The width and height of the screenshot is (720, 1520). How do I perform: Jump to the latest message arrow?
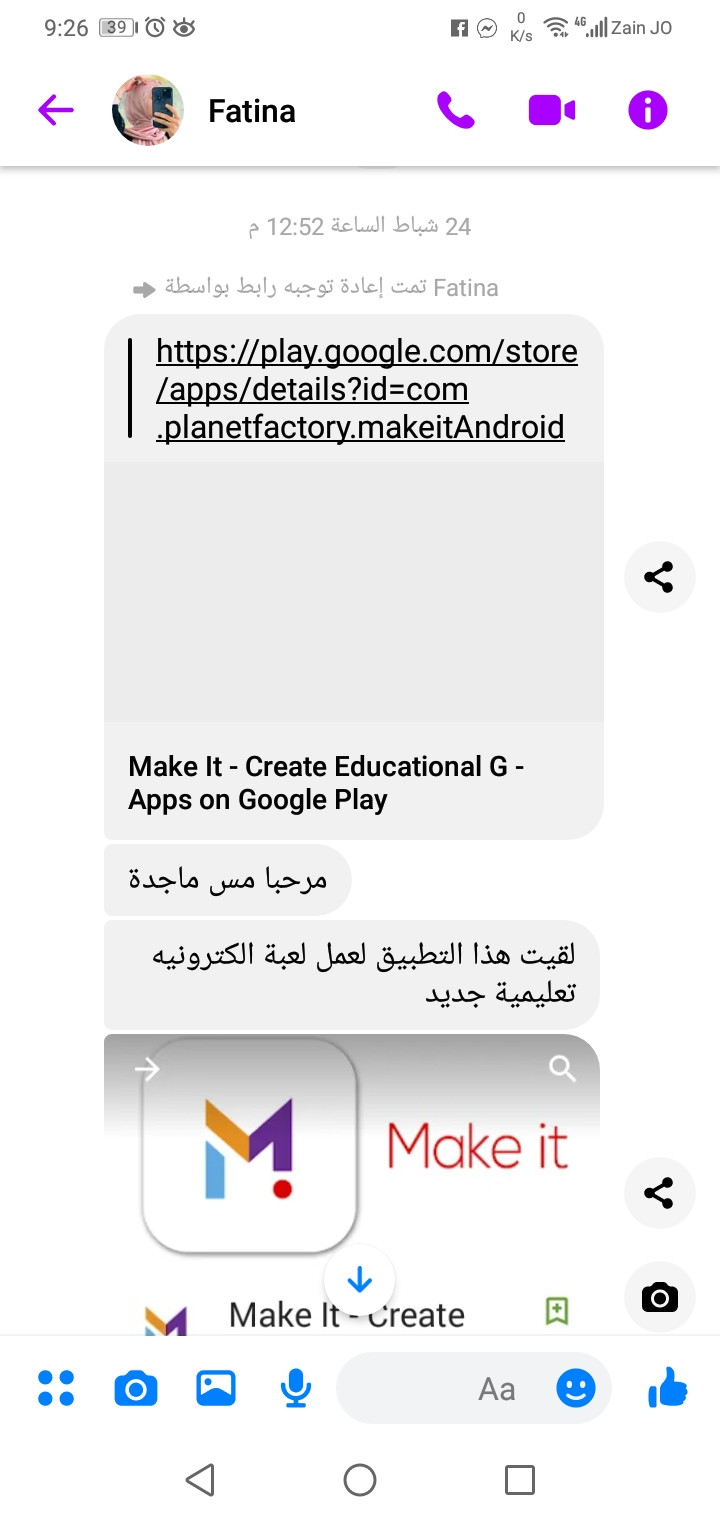[x=359, y=1280]
